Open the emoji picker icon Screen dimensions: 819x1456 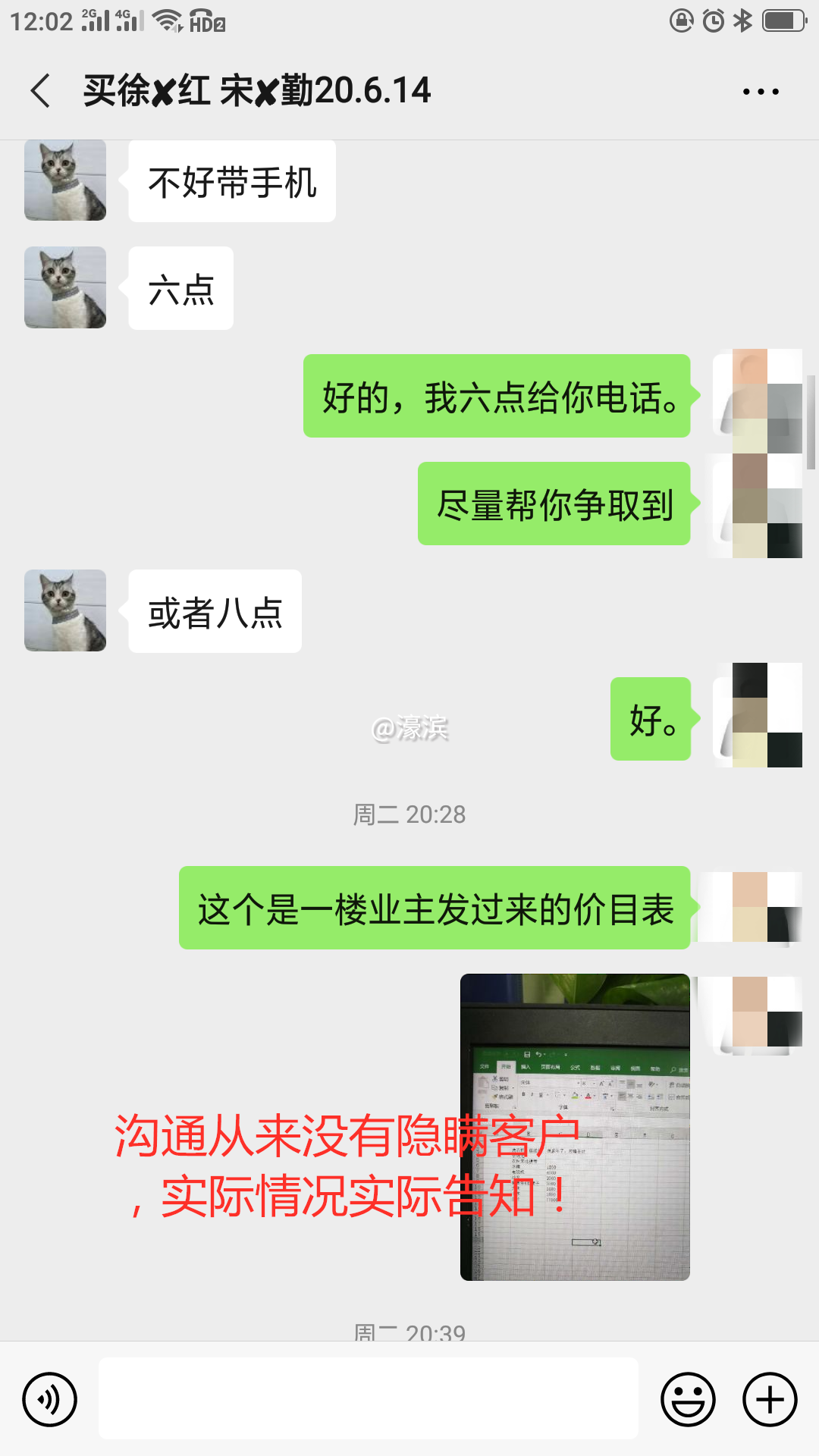(689, 1399)
